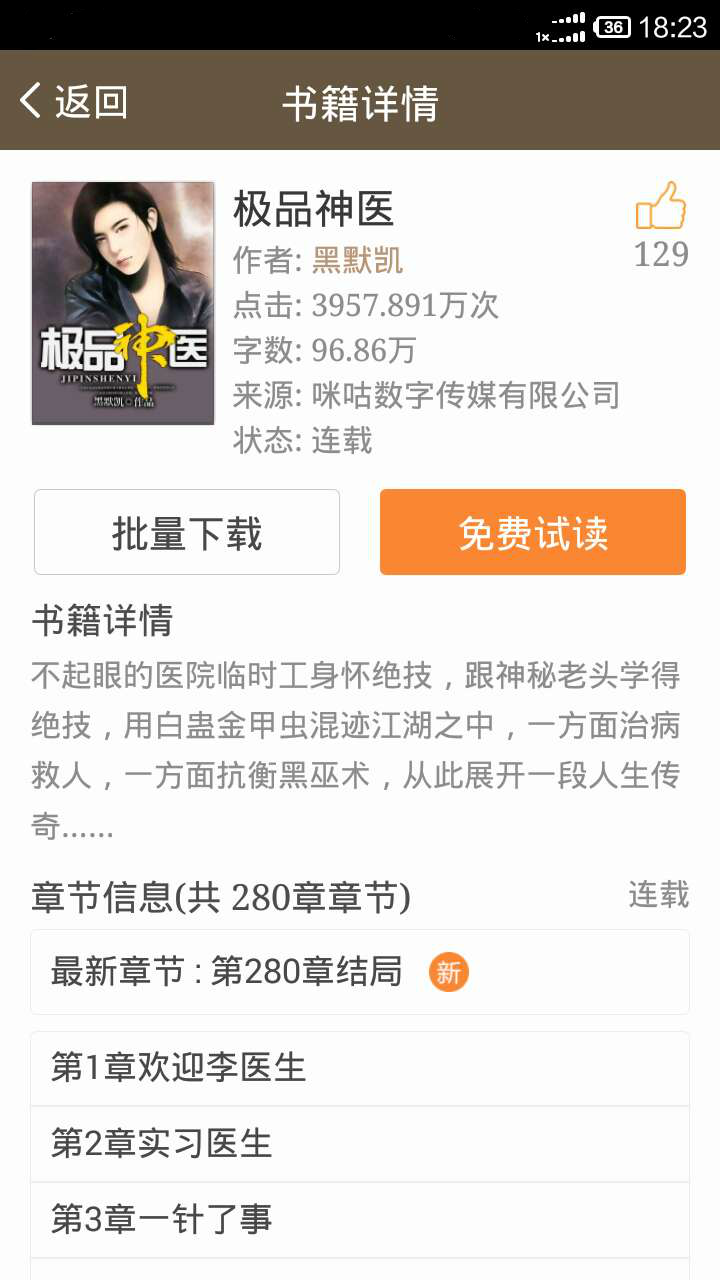Viewport: 720px width, 1280px height.
Task: Open latest chapter 第280章结局
Action: [x=360, y=972]
